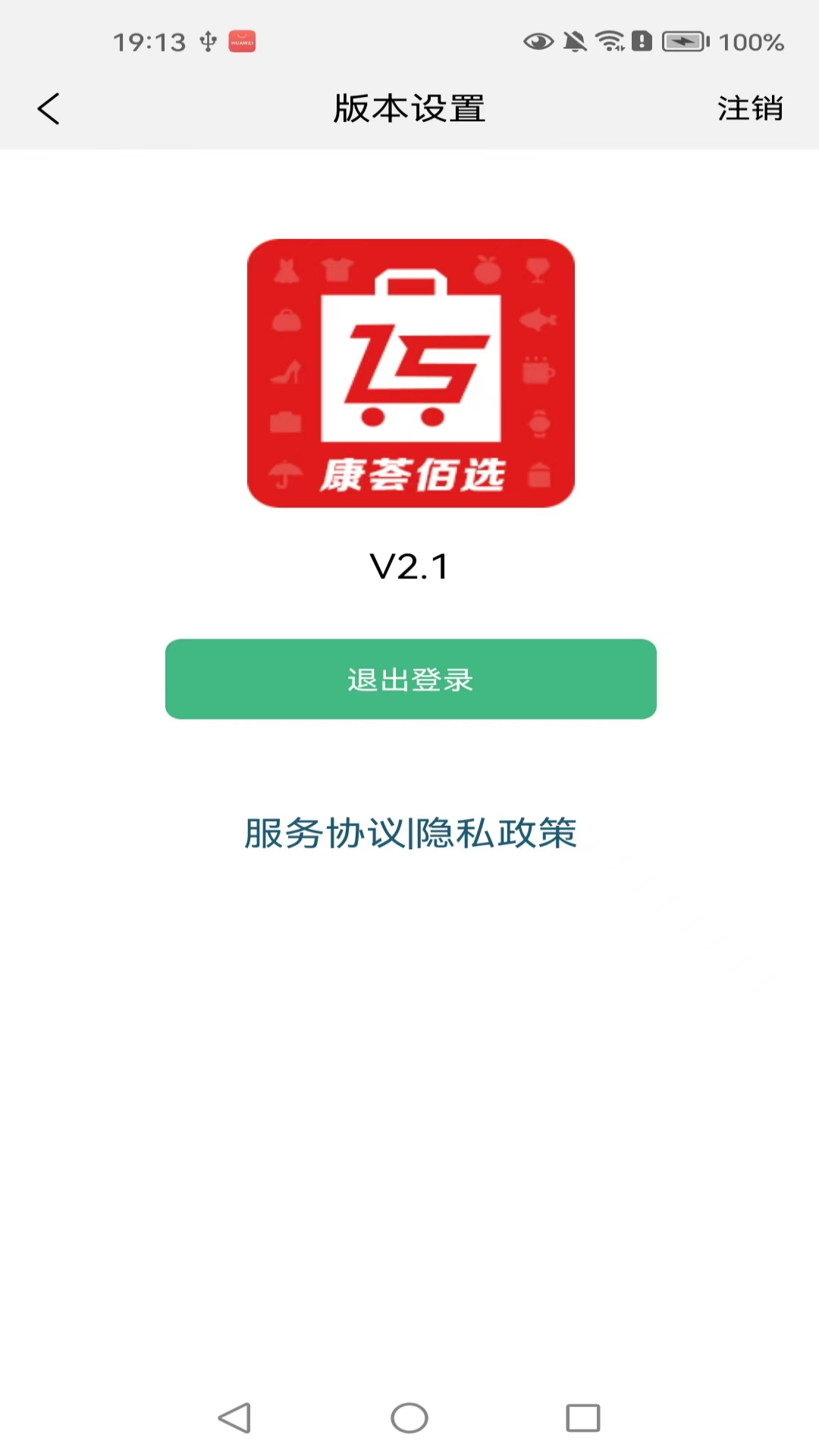819x1456 pixels.
Task: Go back from the 版本设置 page
Action: [x=49, y=109]
